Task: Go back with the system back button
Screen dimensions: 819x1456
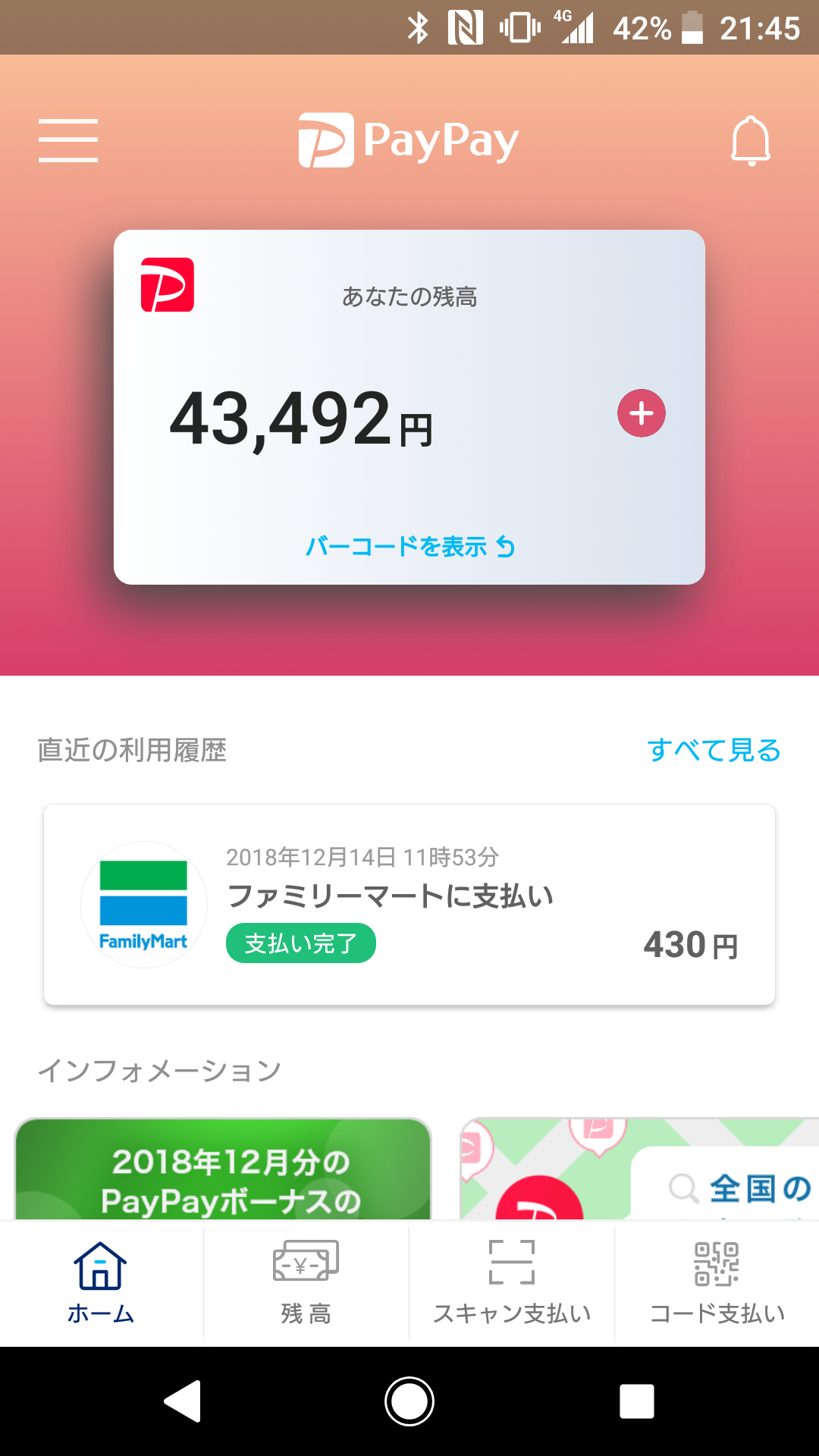Action: pyautogui.click(x=182, y=1401)
